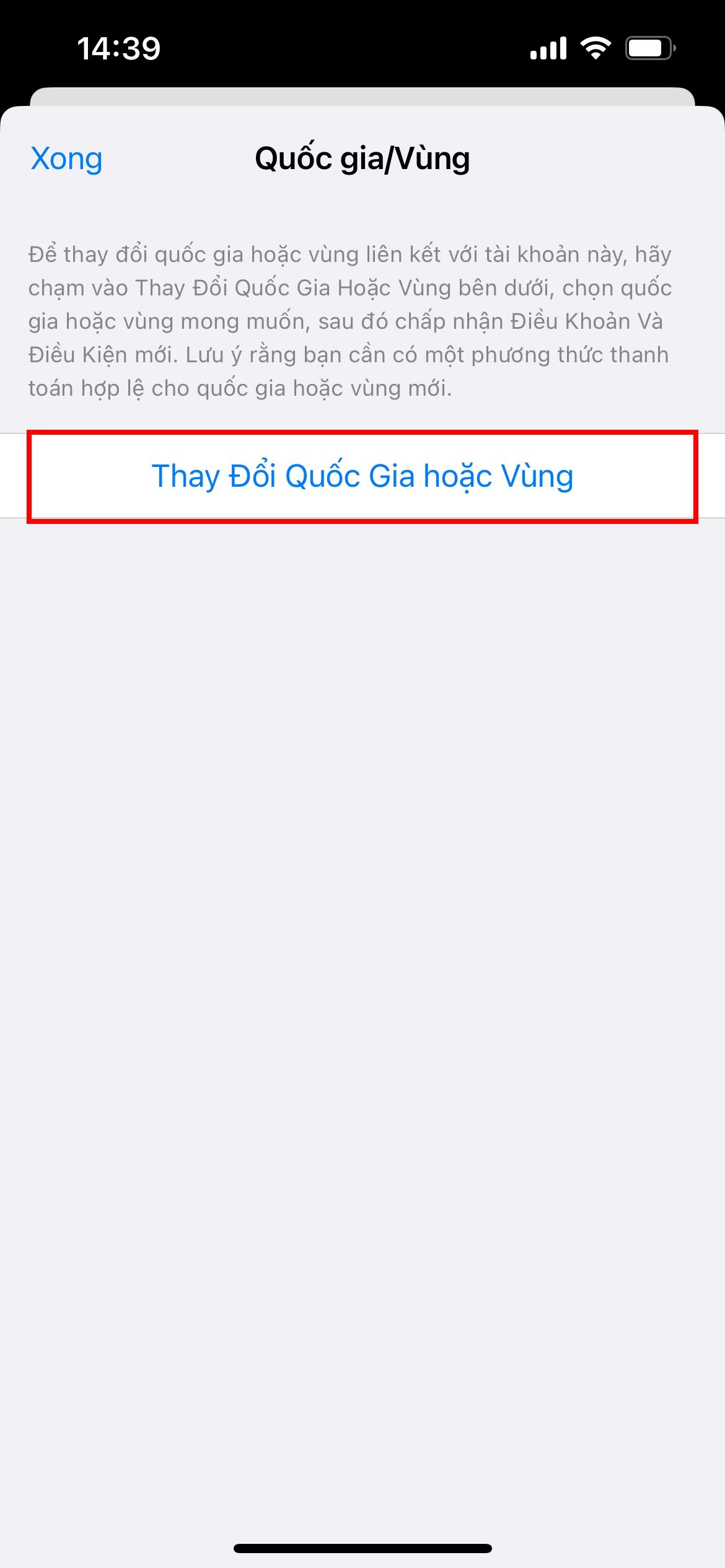Tap the sheet area above the header
725x1568 pixels.
[362, 98]
